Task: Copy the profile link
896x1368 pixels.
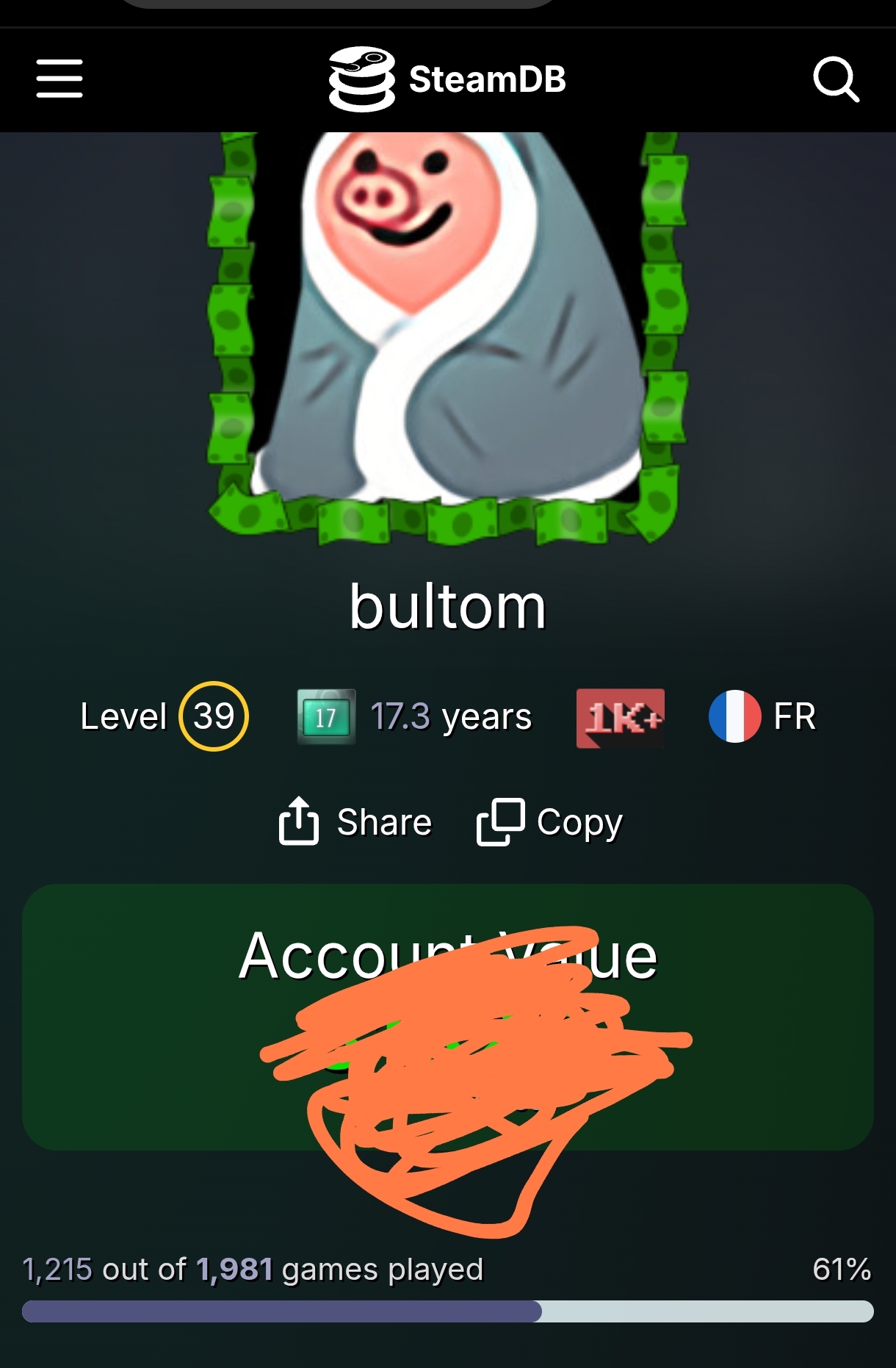Action: point(550,821)
